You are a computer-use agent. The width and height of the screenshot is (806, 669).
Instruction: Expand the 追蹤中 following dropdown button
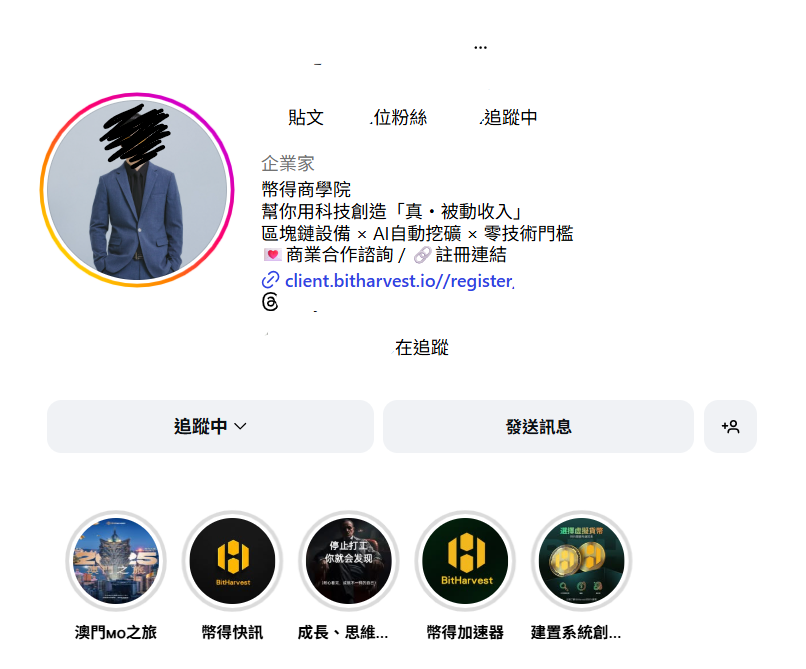click(210, 427)
